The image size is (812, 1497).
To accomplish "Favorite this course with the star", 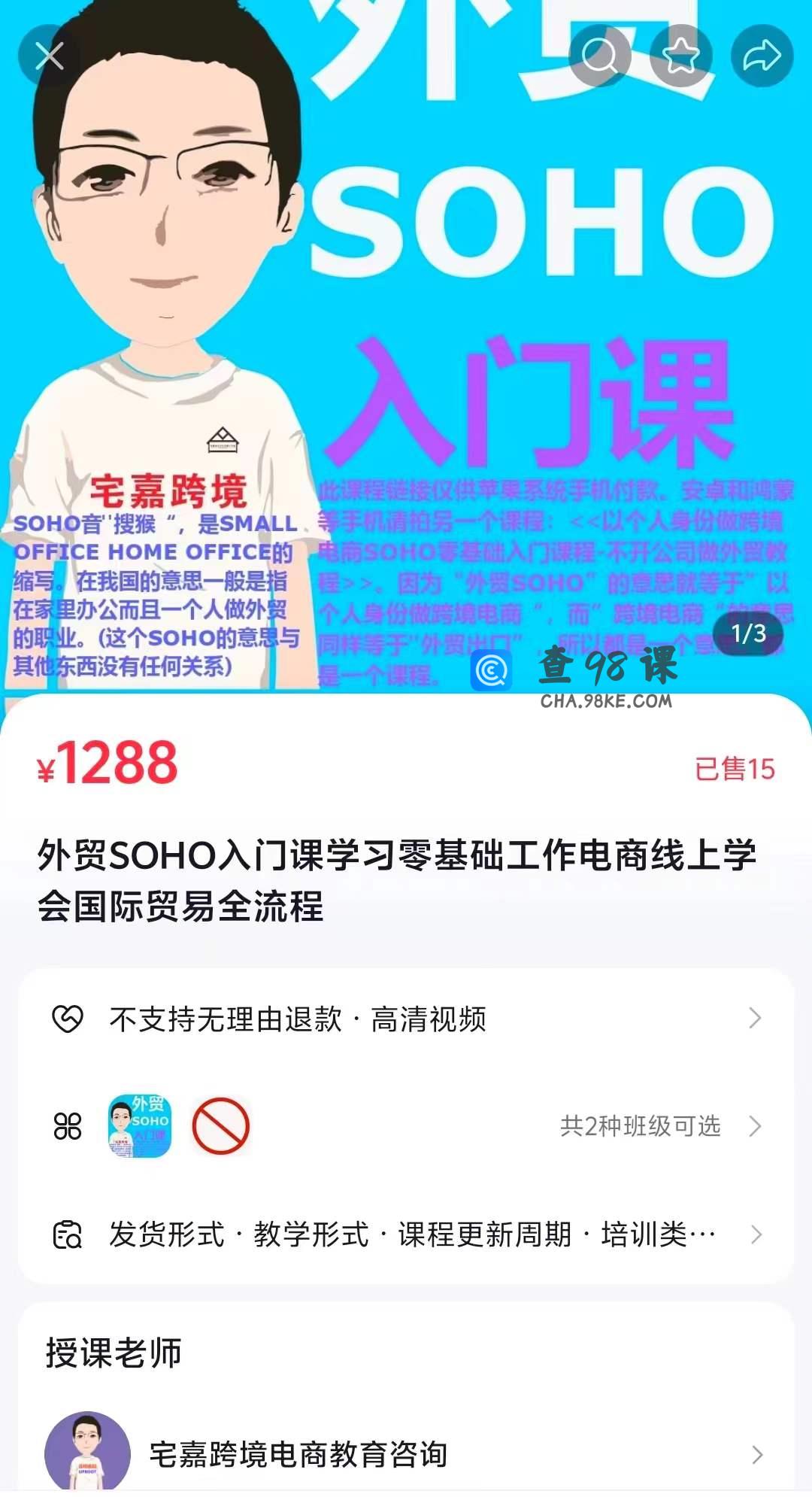I will 681,56.
